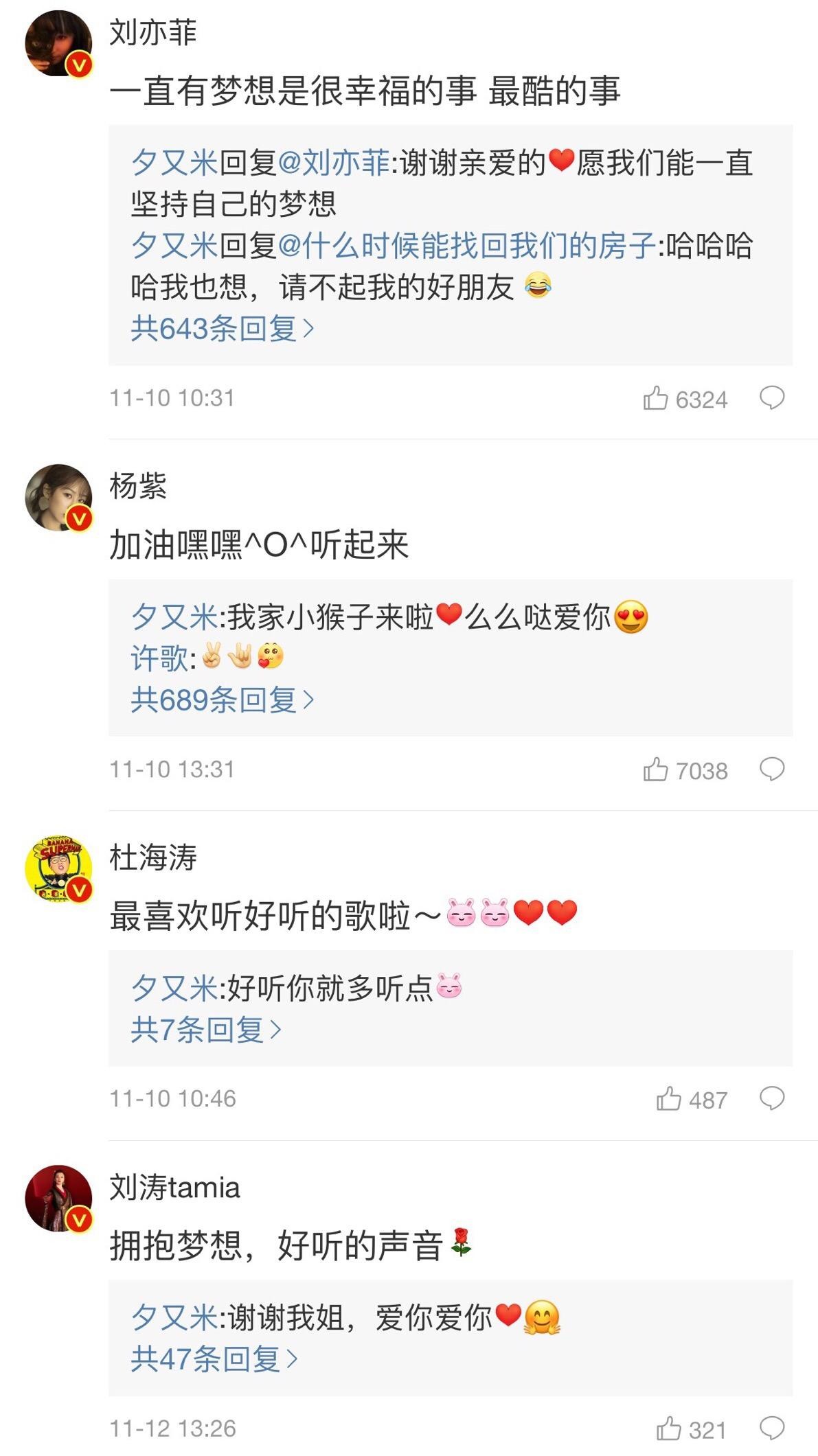This screenshot has height=1456, width=818.
Task: Expand 共643条回复 replies
Action: (222, 329)
